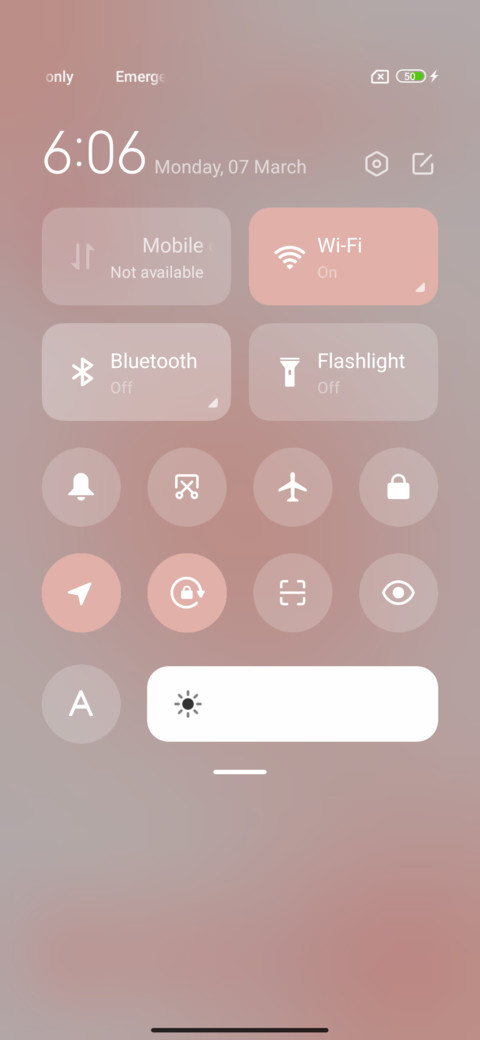The height and width of the screenshot is (1040, 480).
Task: Open the scanner icon
Action: click(x=293, y=593)
